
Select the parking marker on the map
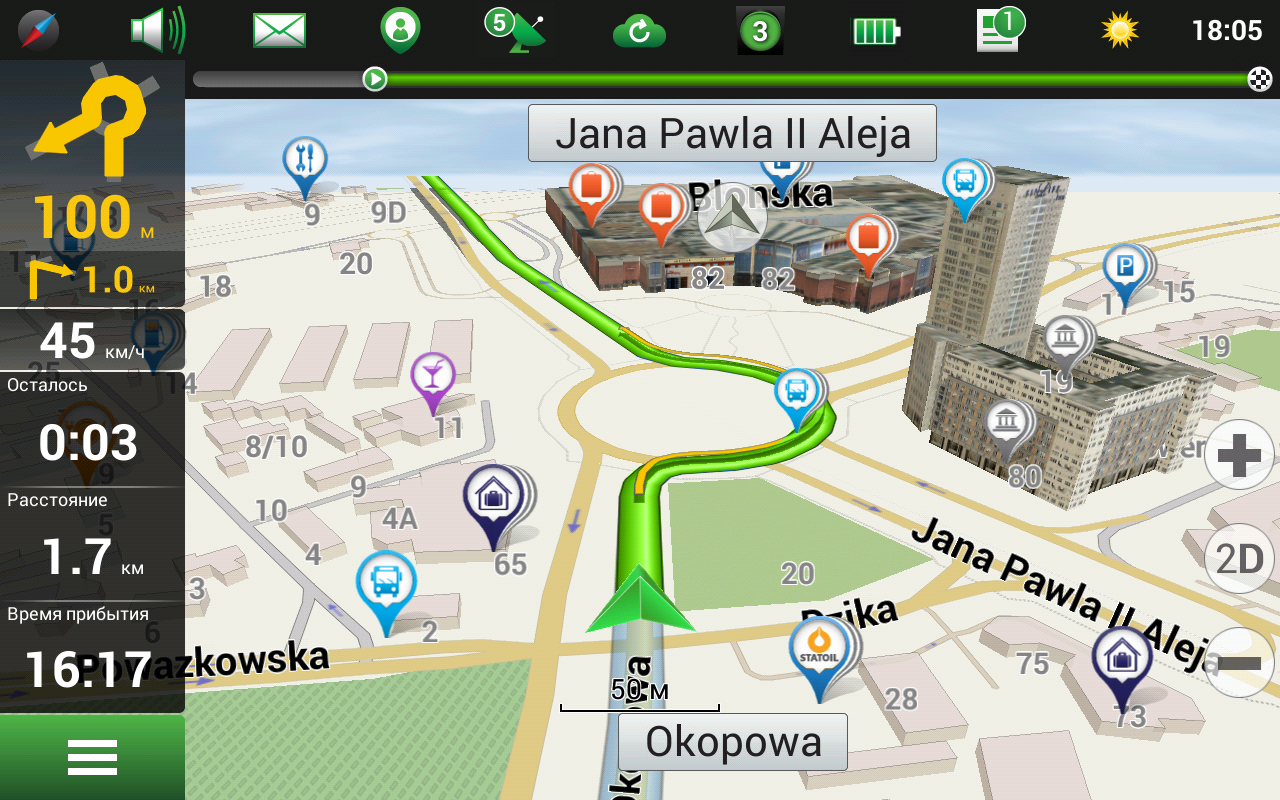(1126, 270)
